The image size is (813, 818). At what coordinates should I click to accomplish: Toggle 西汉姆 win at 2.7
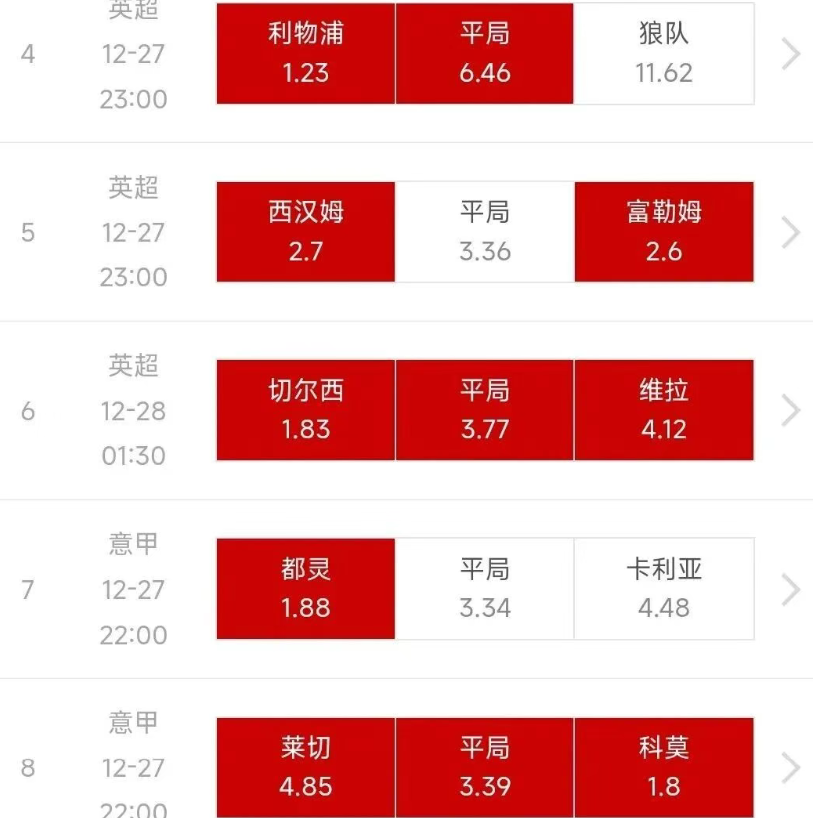306,232
